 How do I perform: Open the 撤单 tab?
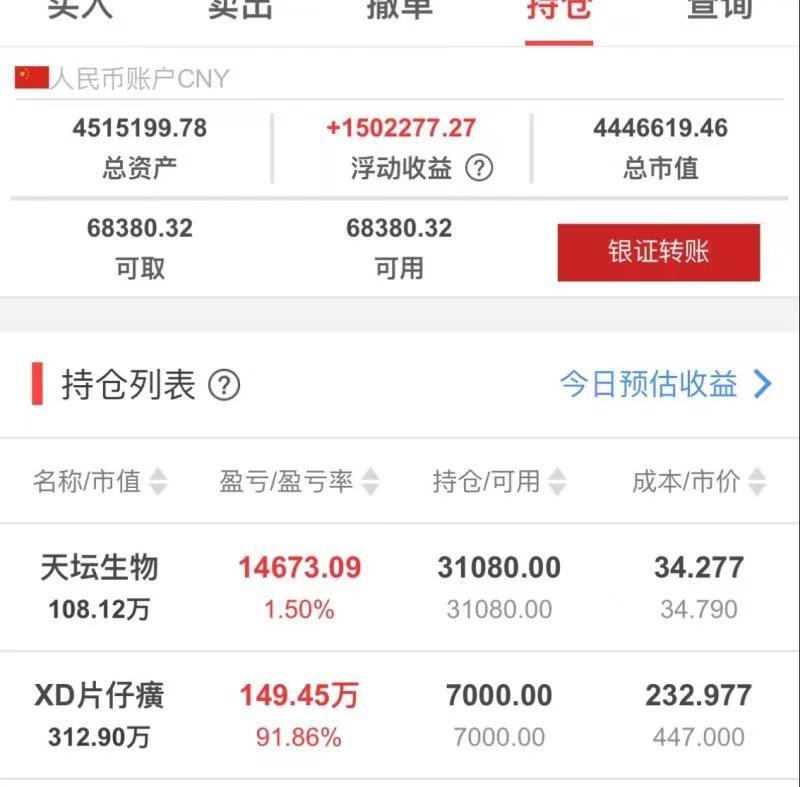click(400, 10)
